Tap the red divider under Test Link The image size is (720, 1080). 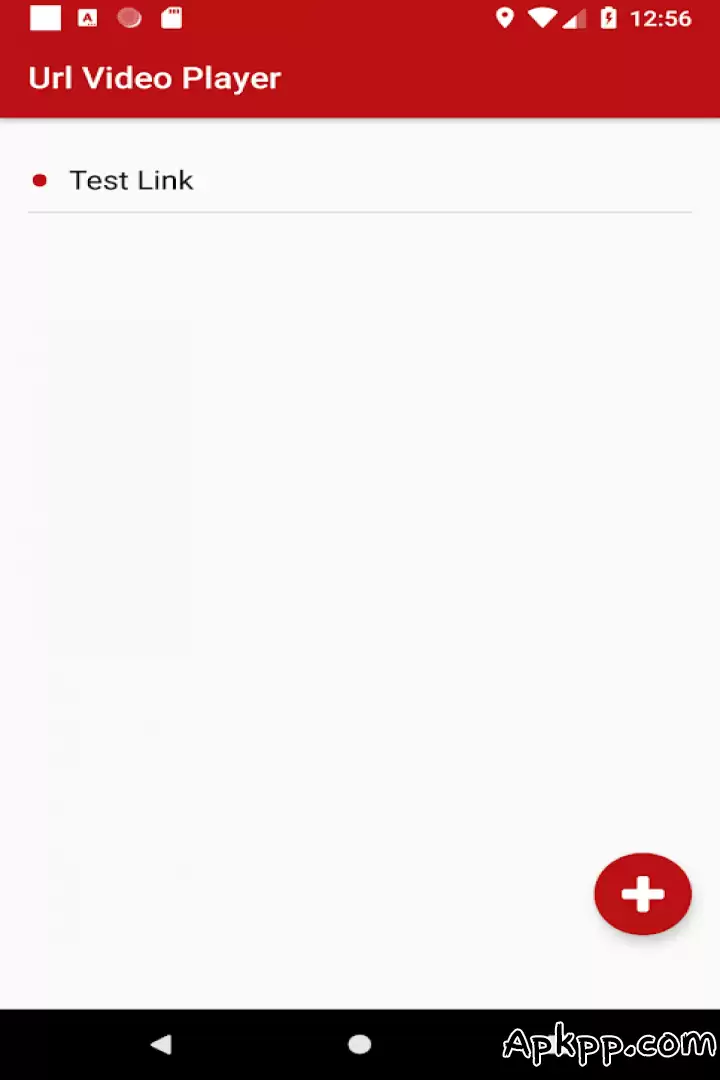click(x=360, y=211)
